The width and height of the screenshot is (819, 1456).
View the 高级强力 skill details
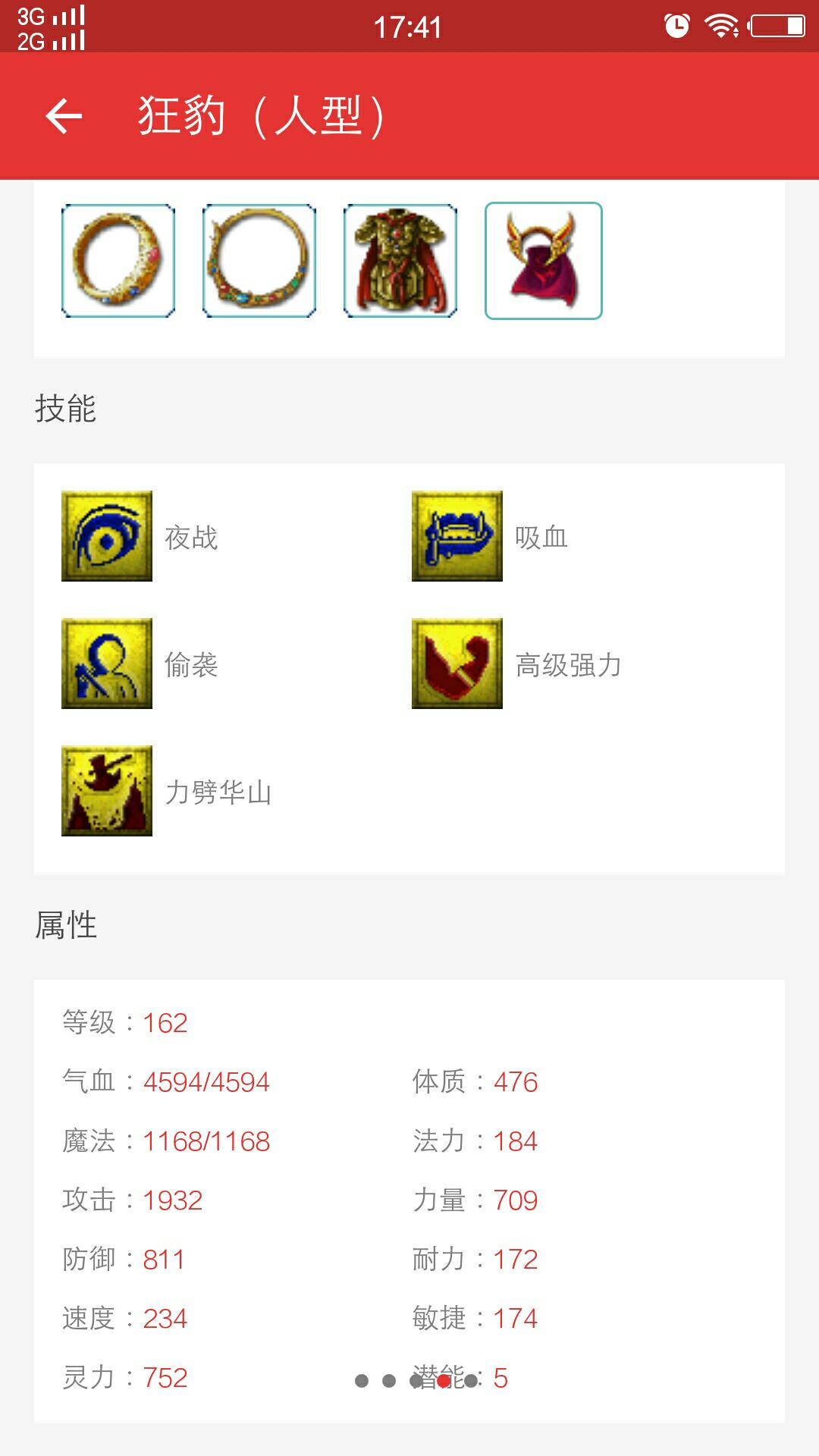457,664
